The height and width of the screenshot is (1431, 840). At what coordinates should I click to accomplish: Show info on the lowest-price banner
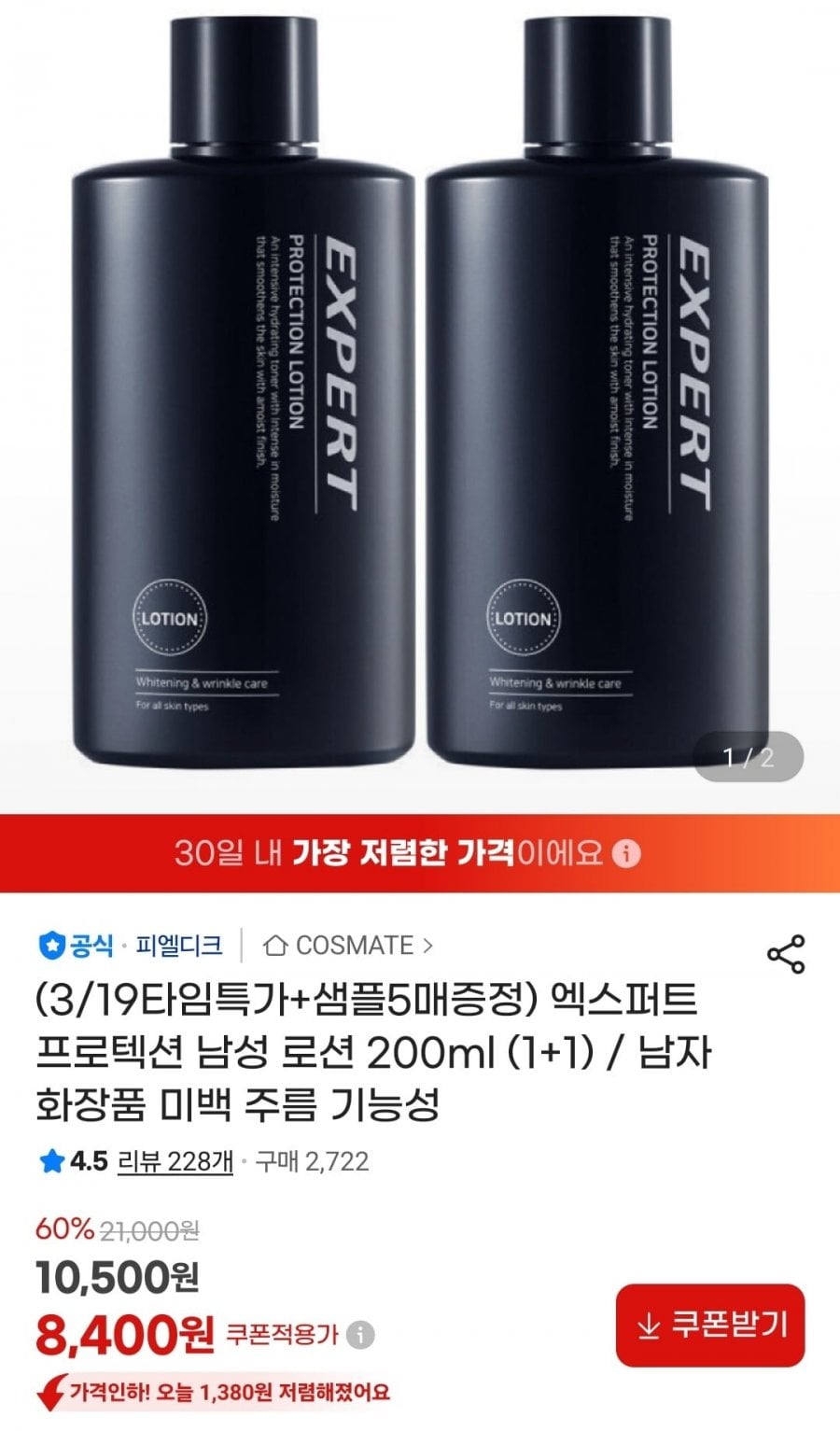[x=630, y=853]
